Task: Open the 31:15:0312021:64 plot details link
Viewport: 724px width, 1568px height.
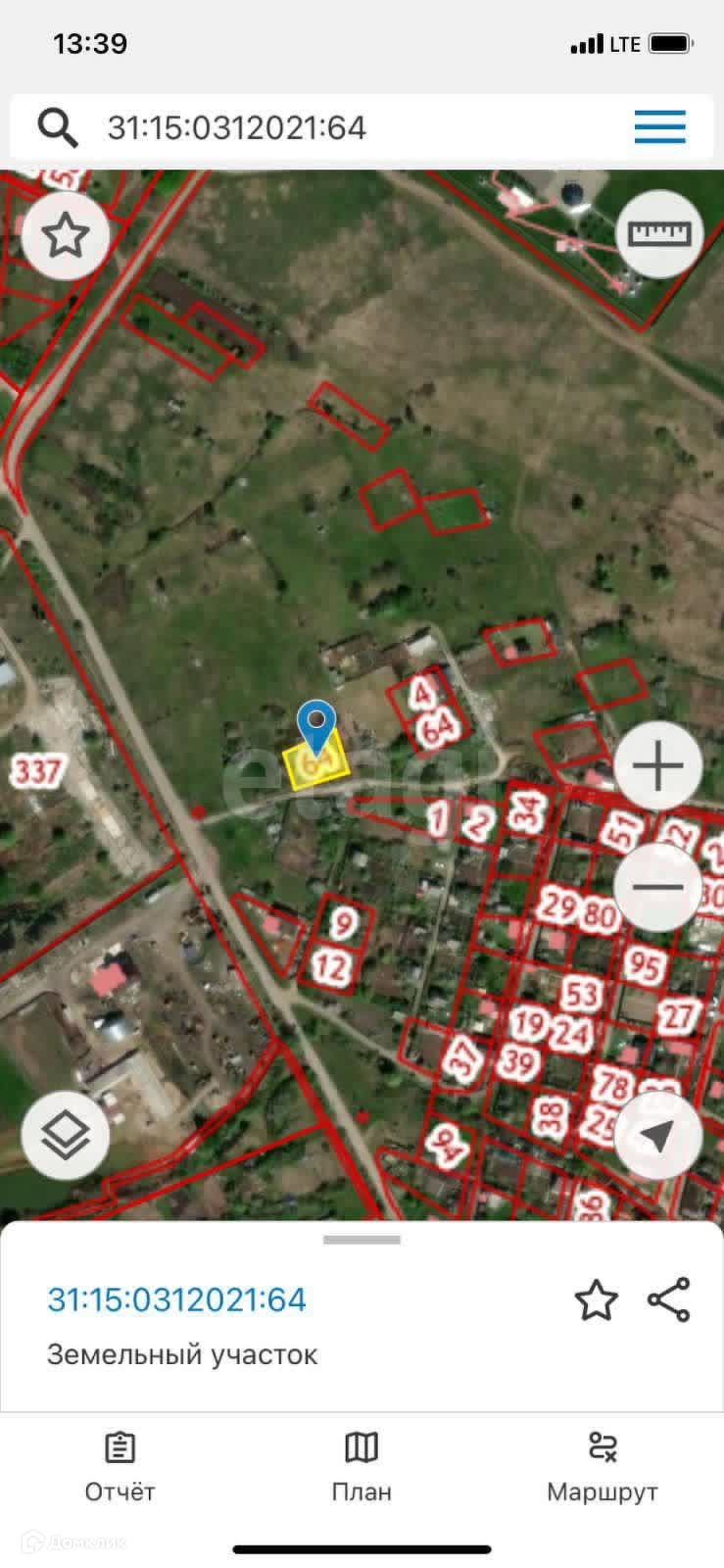Action: (177, 1300)
